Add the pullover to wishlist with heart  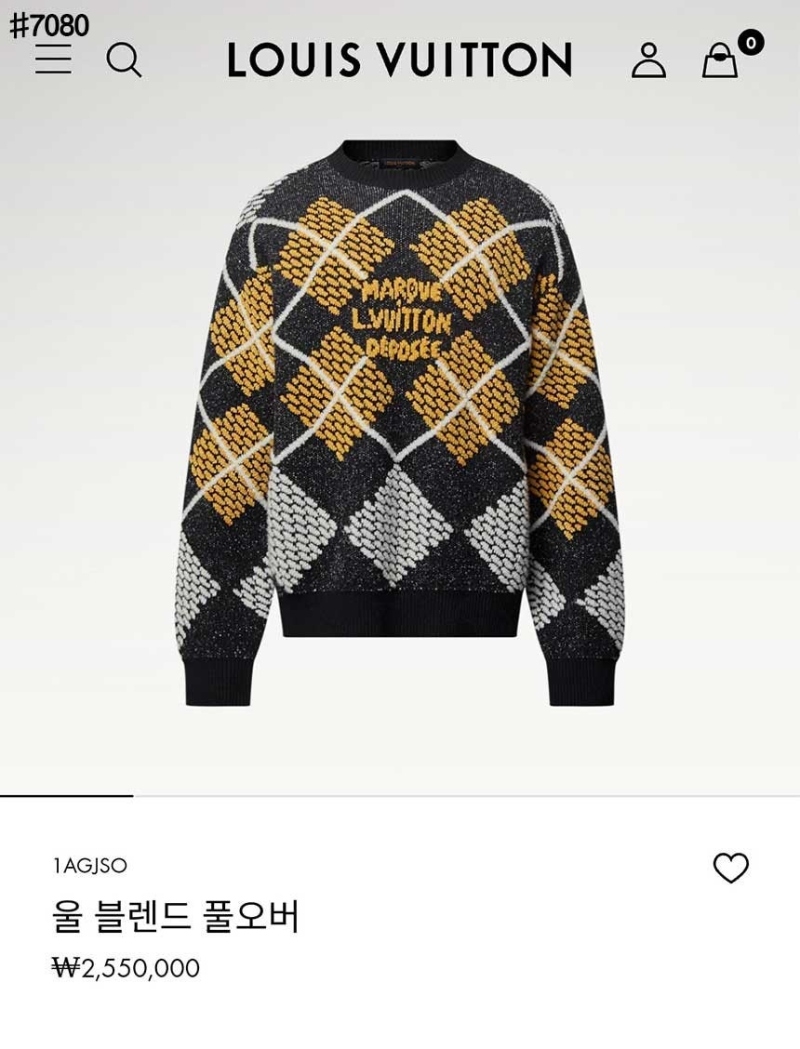point(730,868)
